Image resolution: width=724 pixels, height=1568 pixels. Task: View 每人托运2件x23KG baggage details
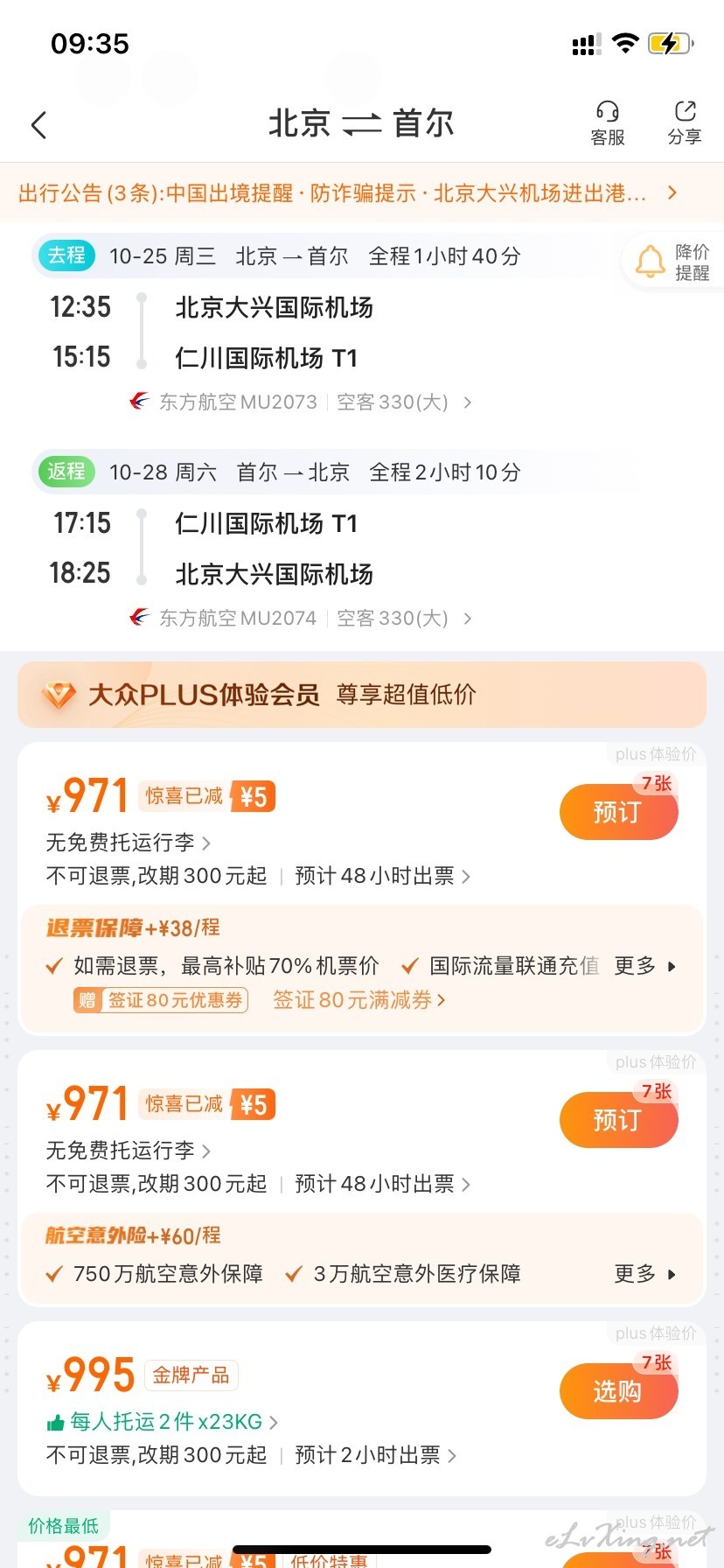tap(163, 1422)
